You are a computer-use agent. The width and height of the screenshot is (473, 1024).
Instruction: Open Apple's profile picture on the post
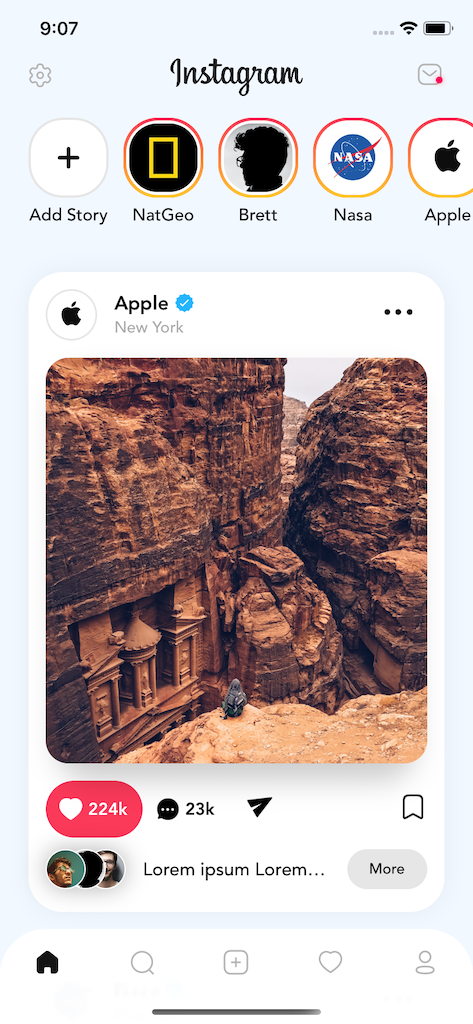pos(71,315)
